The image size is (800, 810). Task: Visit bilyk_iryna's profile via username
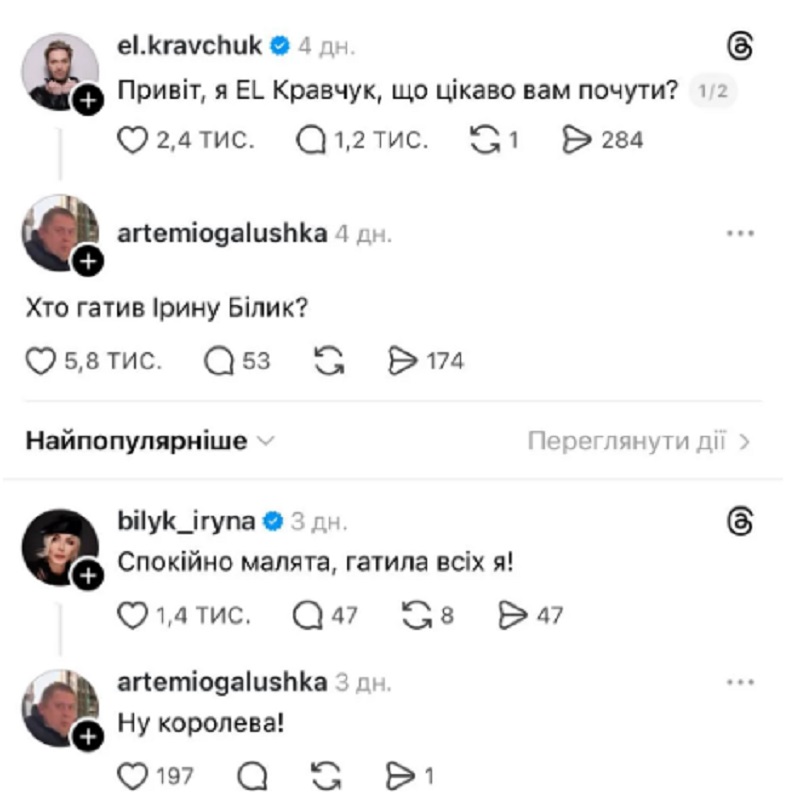187,521
